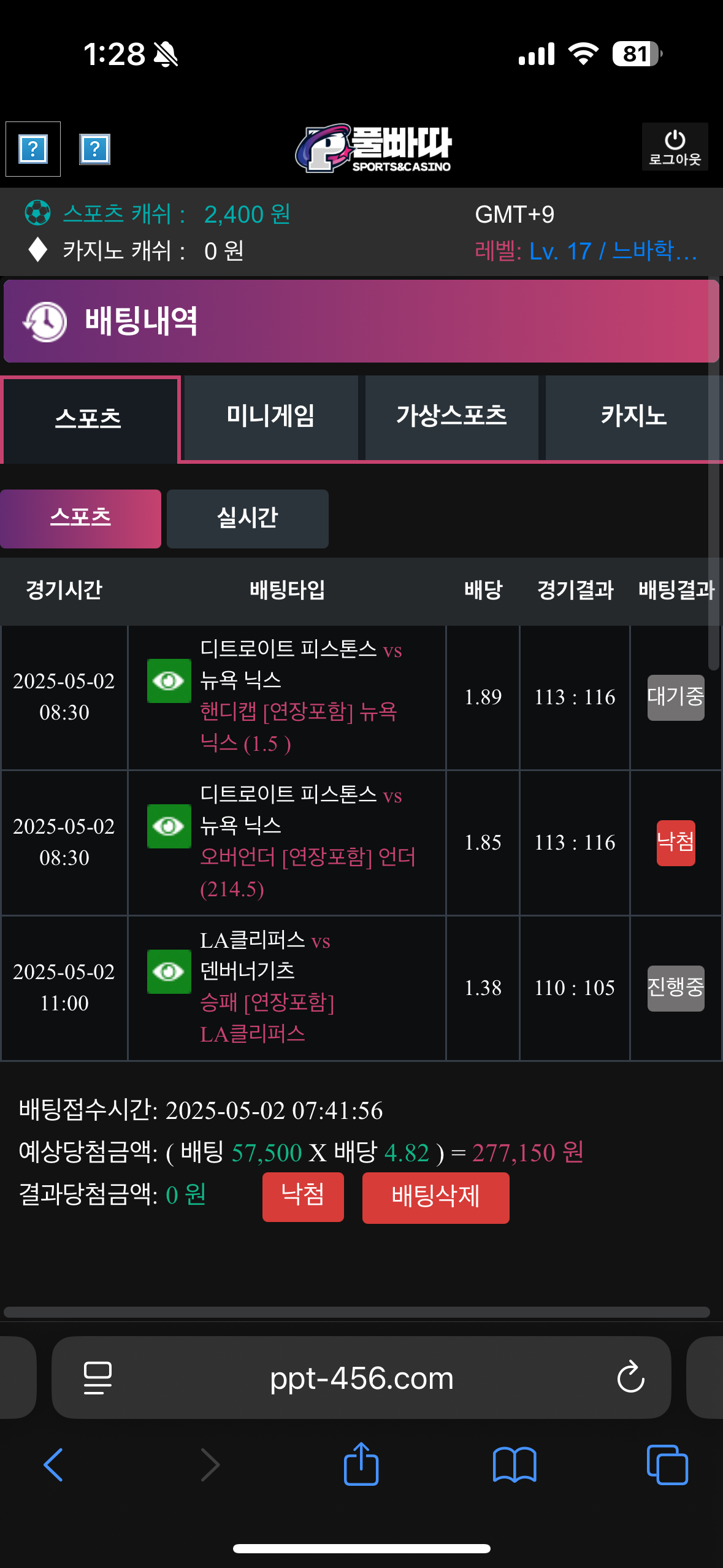
Task: Show open Safari tabs
Action: pos(667,1465)
